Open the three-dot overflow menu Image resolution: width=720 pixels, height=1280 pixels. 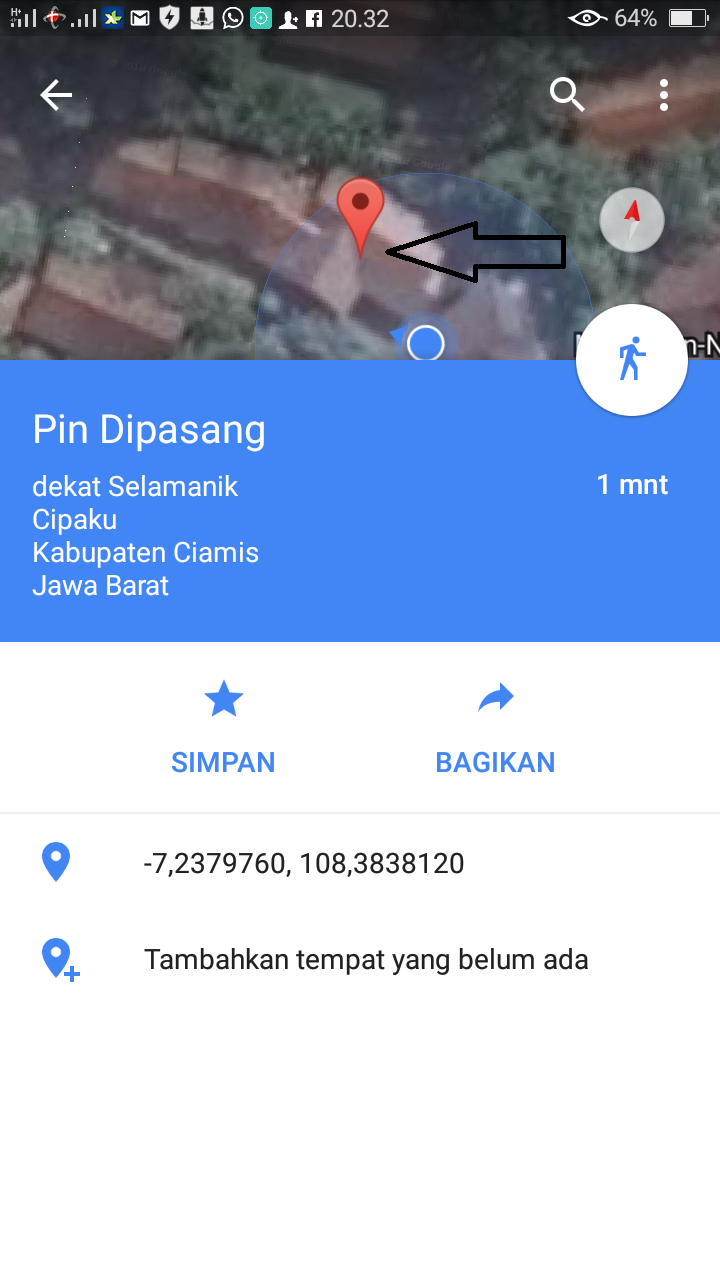pyautogui.click(x=663, y=95)
